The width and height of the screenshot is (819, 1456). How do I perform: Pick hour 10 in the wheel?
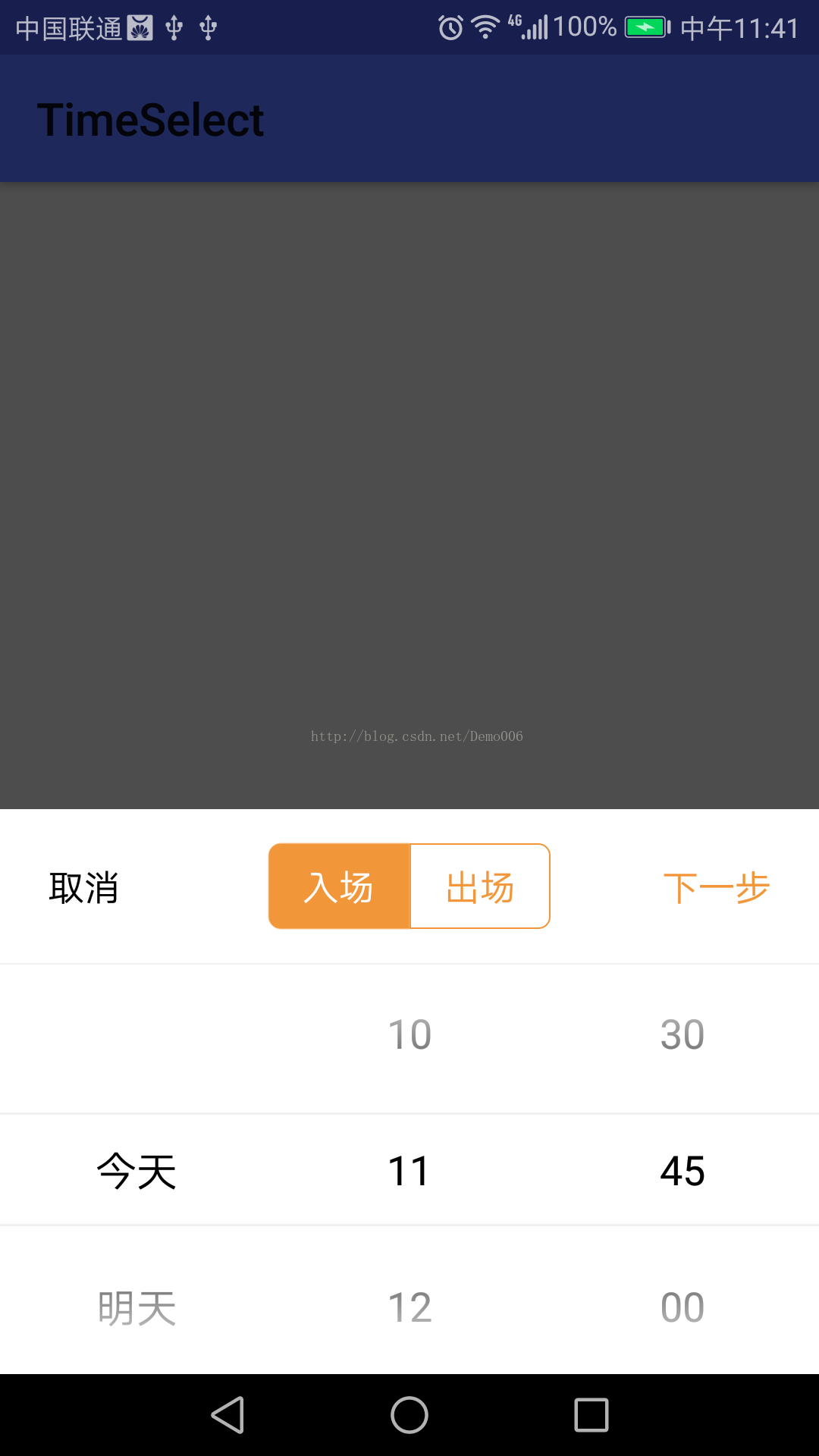point(409,1035)
